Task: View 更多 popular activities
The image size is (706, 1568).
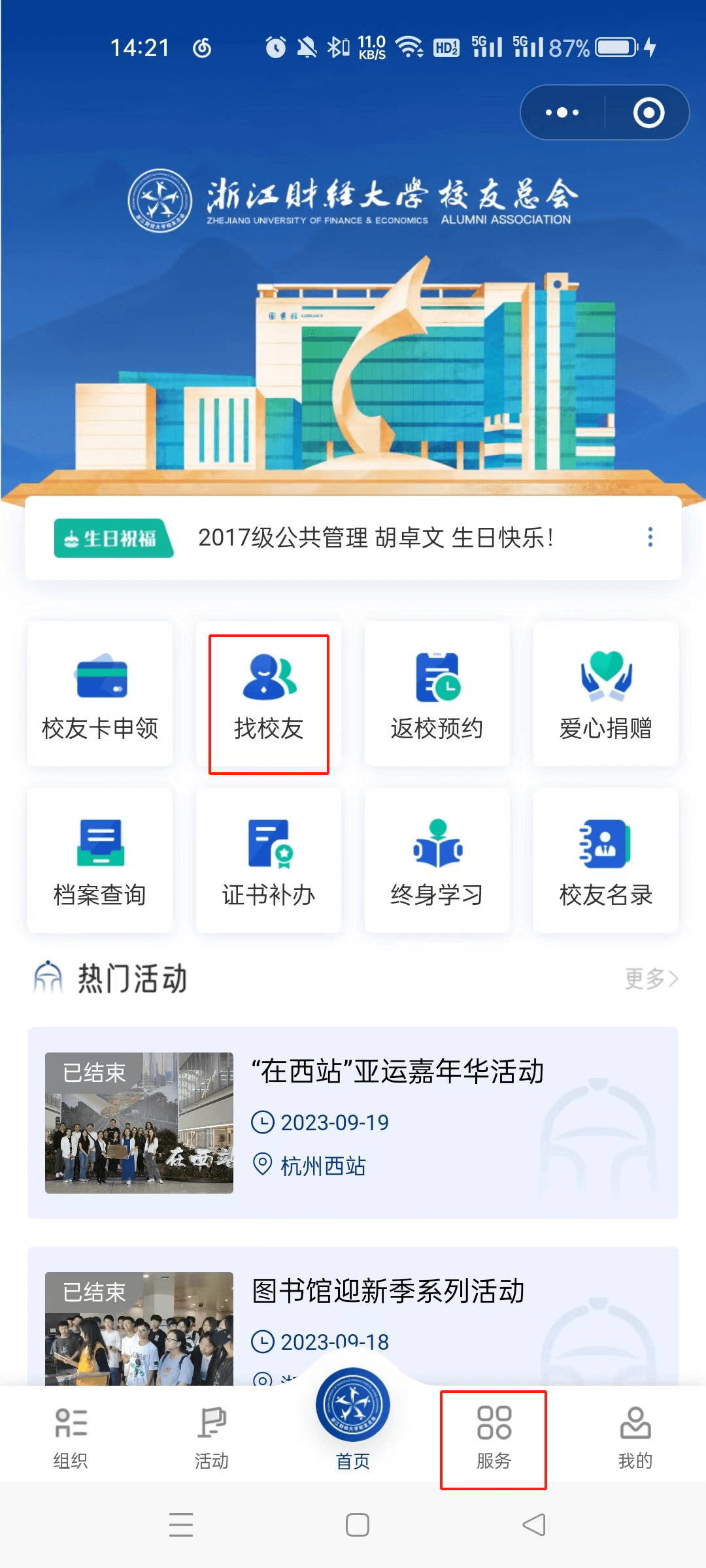Action: pyautogui.click(x=651, y=979)
